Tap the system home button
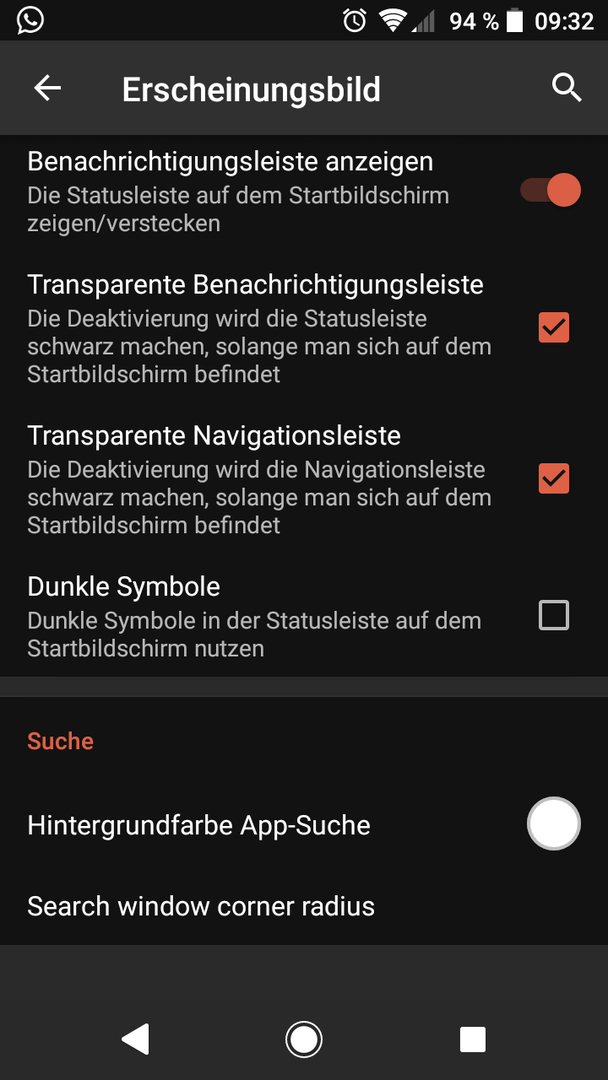608x1080 pixels. coord(304,1039)
